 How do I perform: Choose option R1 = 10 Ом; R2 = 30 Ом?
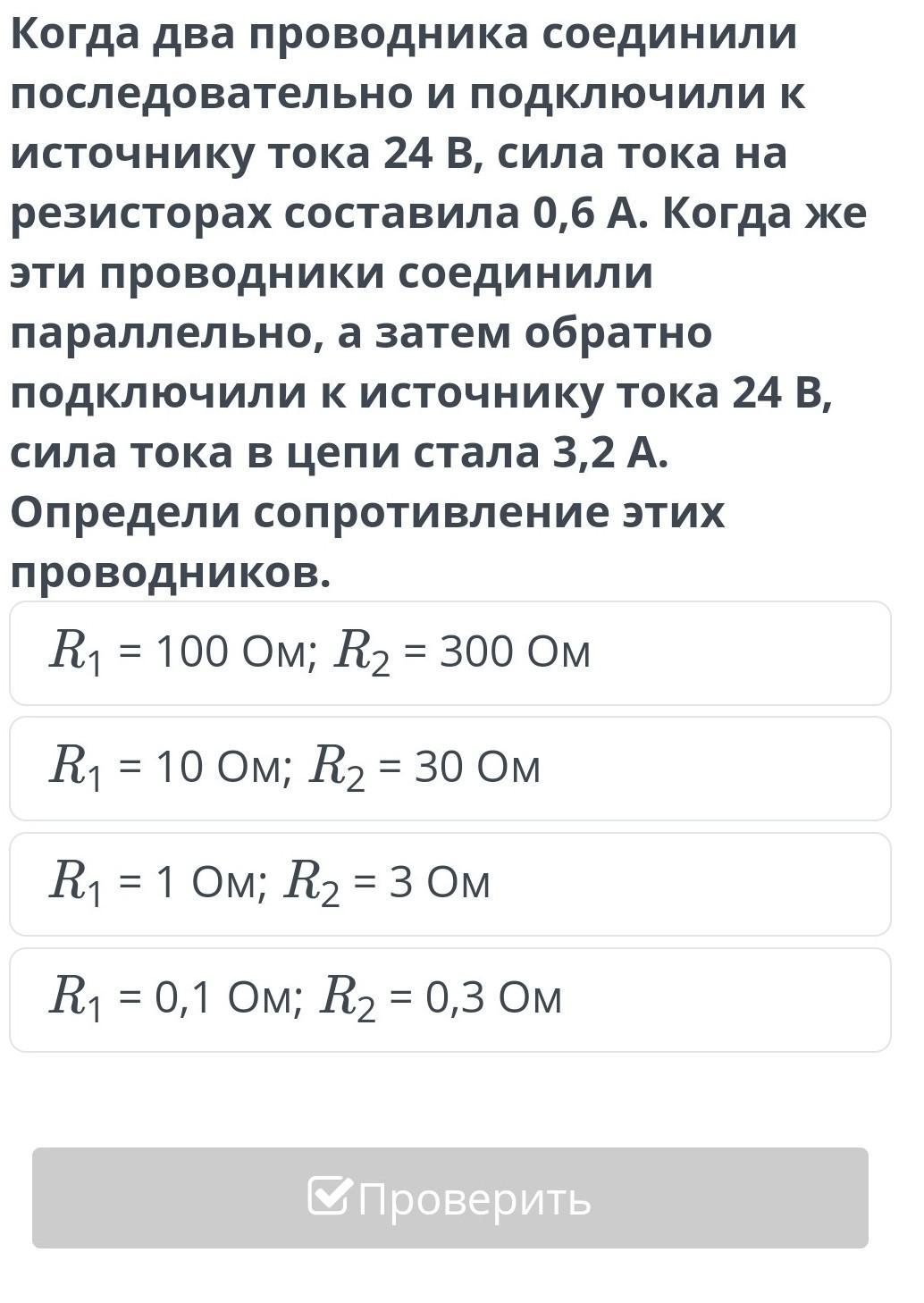[x=449, y=768]
